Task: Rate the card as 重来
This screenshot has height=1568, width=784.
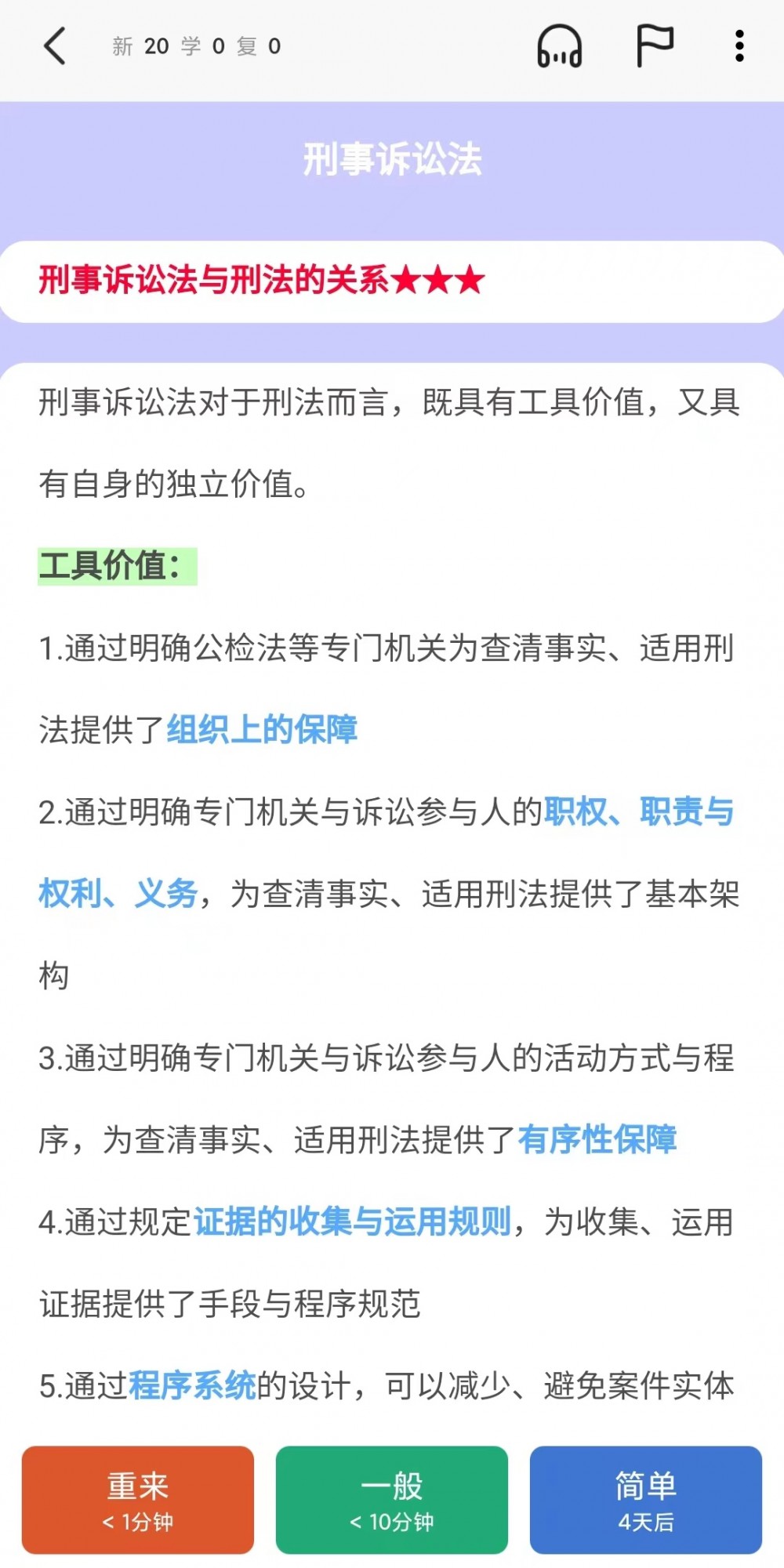Action: [x=138, y=1500]
